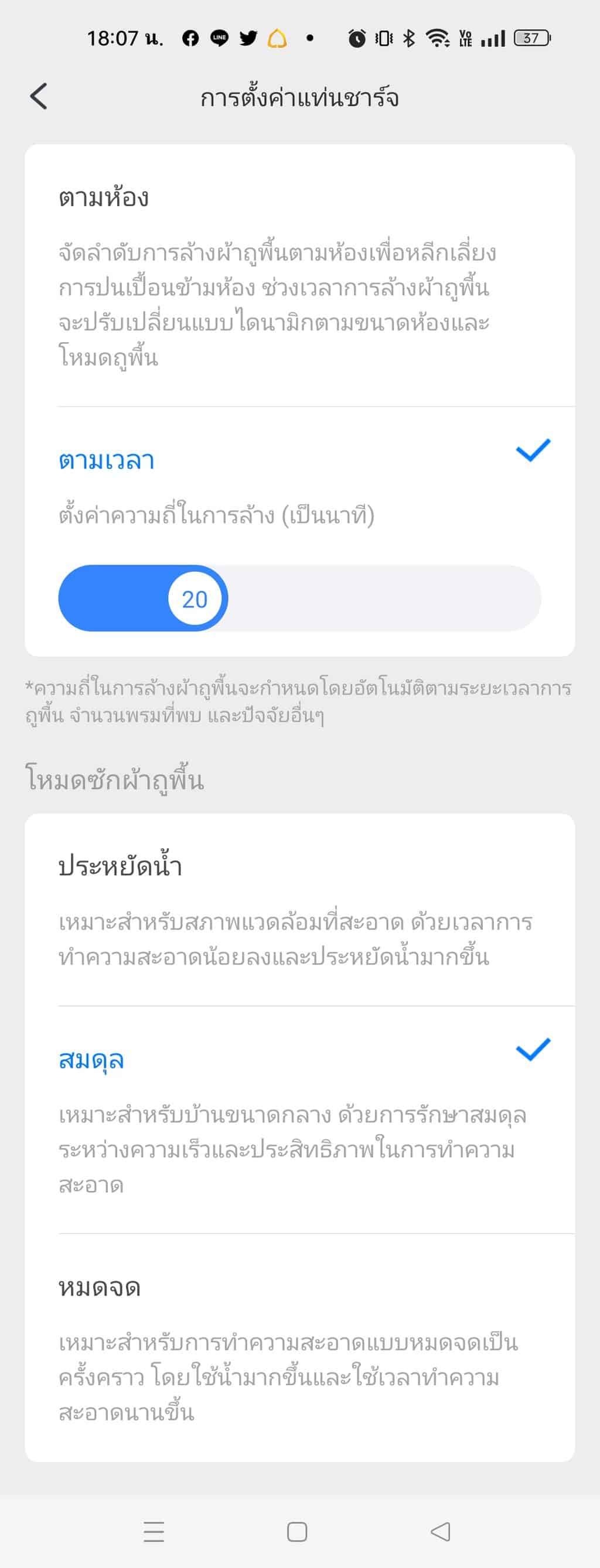The width and height of the screenshot is (600, 1568).
Task: Go to the home screen
Action: point(297,1532)
